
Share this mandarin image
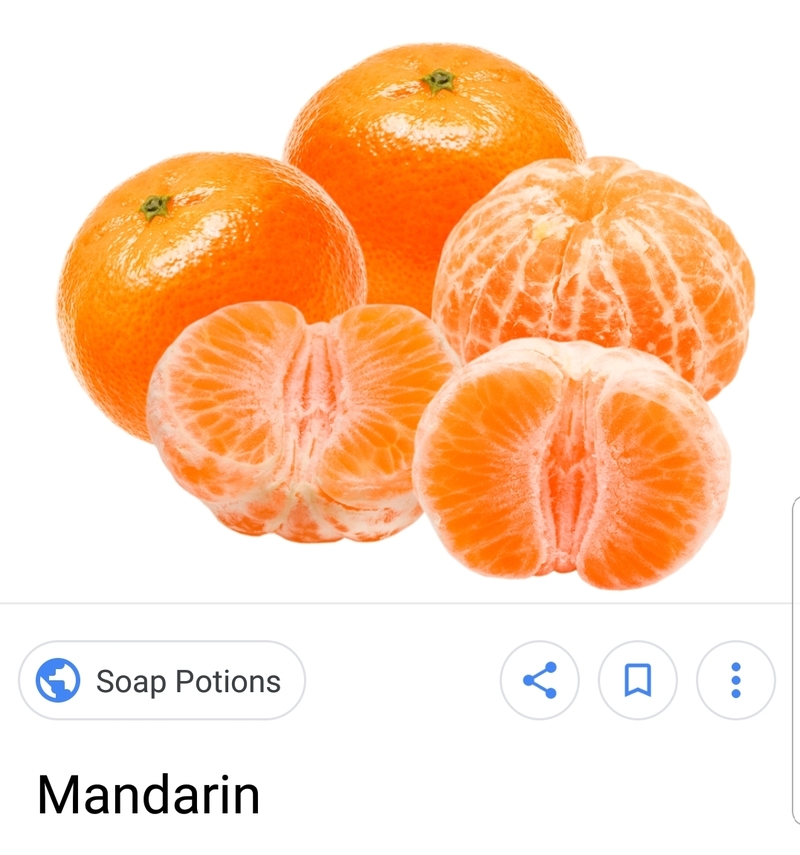click(x=539, y=681)
